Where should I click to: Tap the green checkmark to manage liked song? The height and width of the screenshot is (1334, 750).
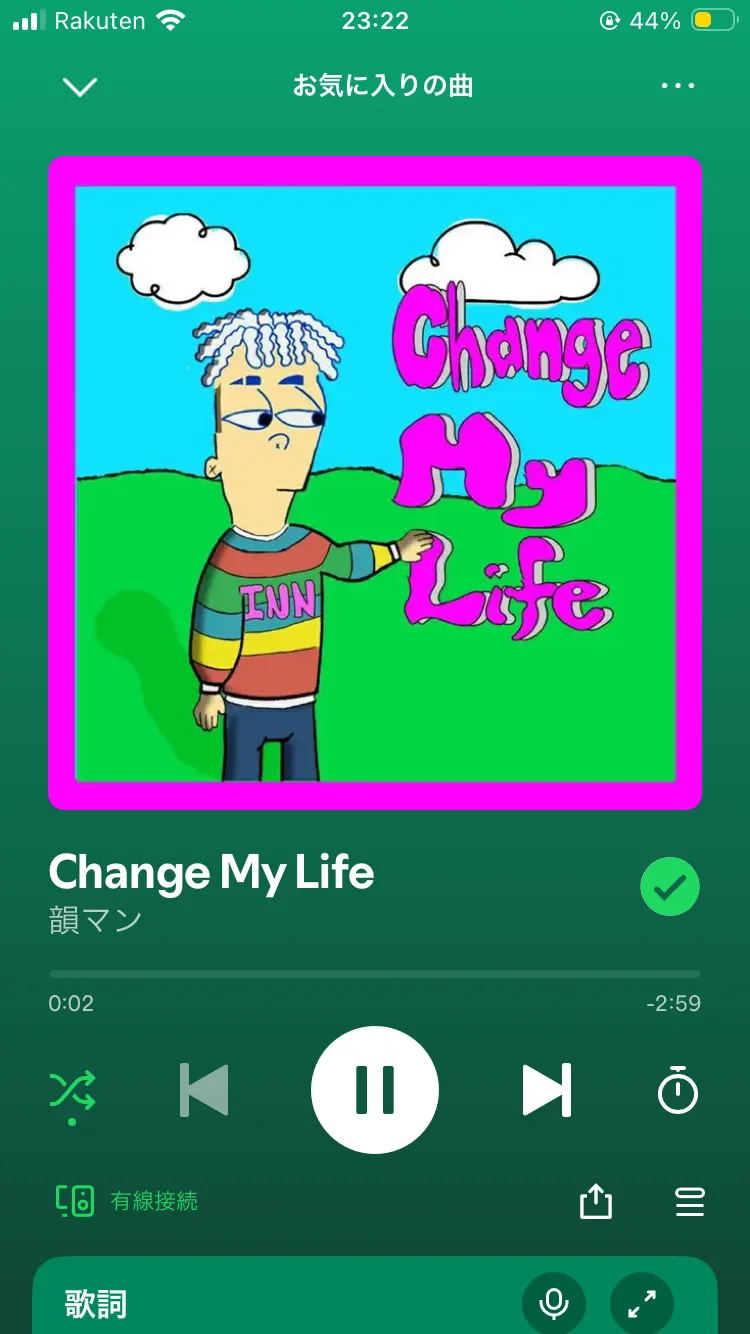670,886
